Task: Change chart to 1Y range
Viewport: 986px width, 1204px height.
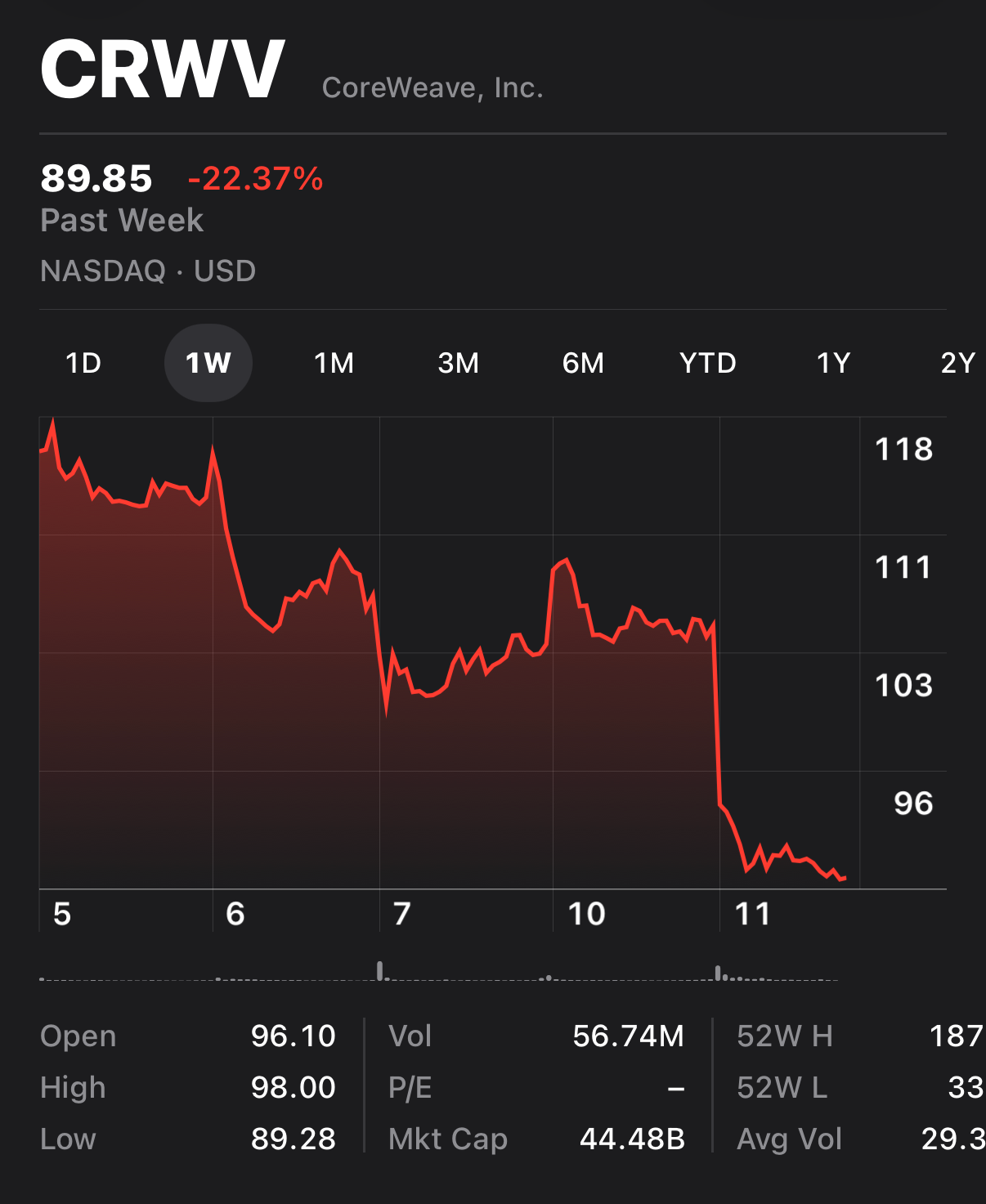Action: (833, 363)
